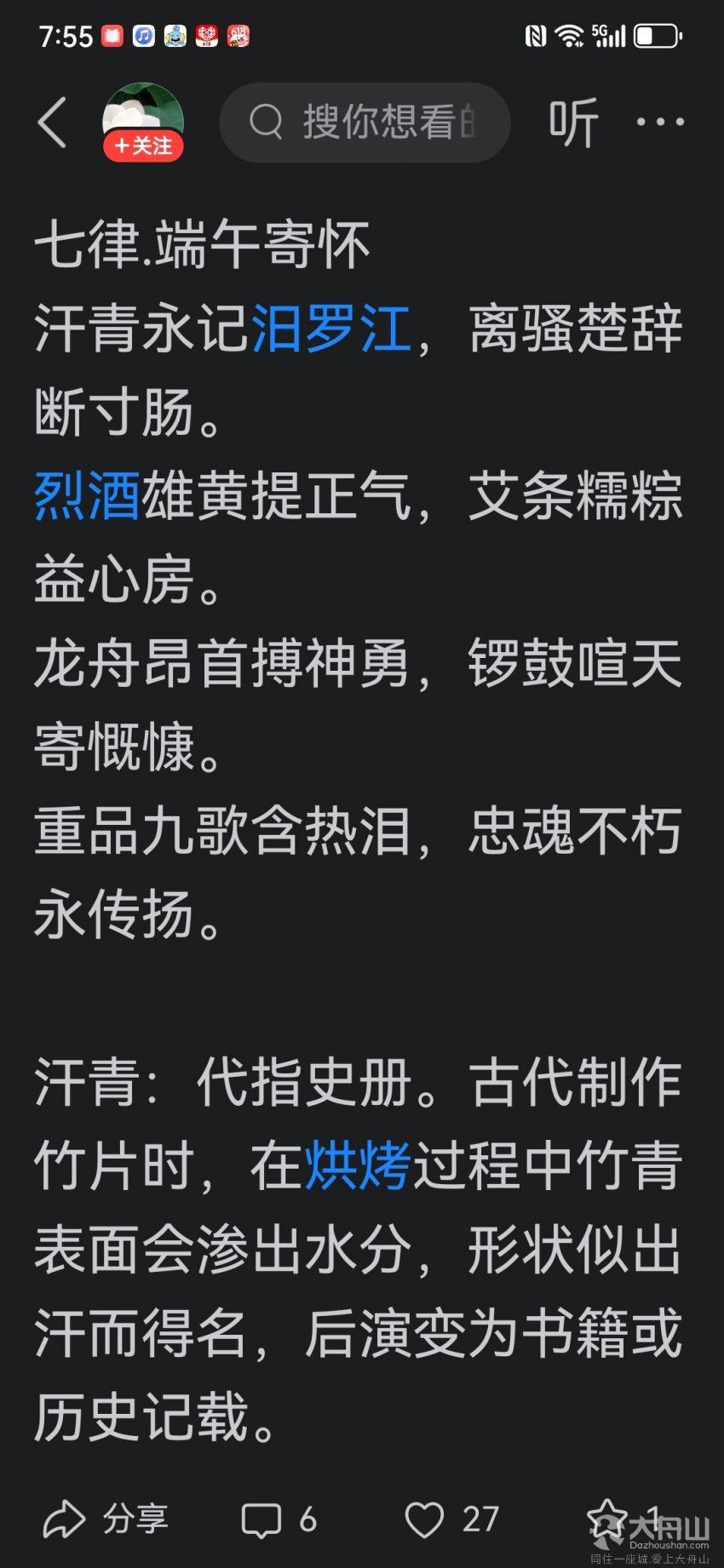Add the post to favorites star
The height and width of the screenshot is (1568, 724).
[607, 1519]
